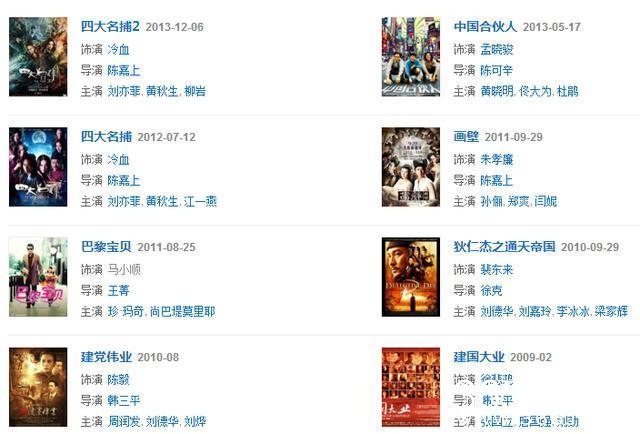
Task: Open the 中国合伙人 poster thumbnail
Action: click(411, 57)
